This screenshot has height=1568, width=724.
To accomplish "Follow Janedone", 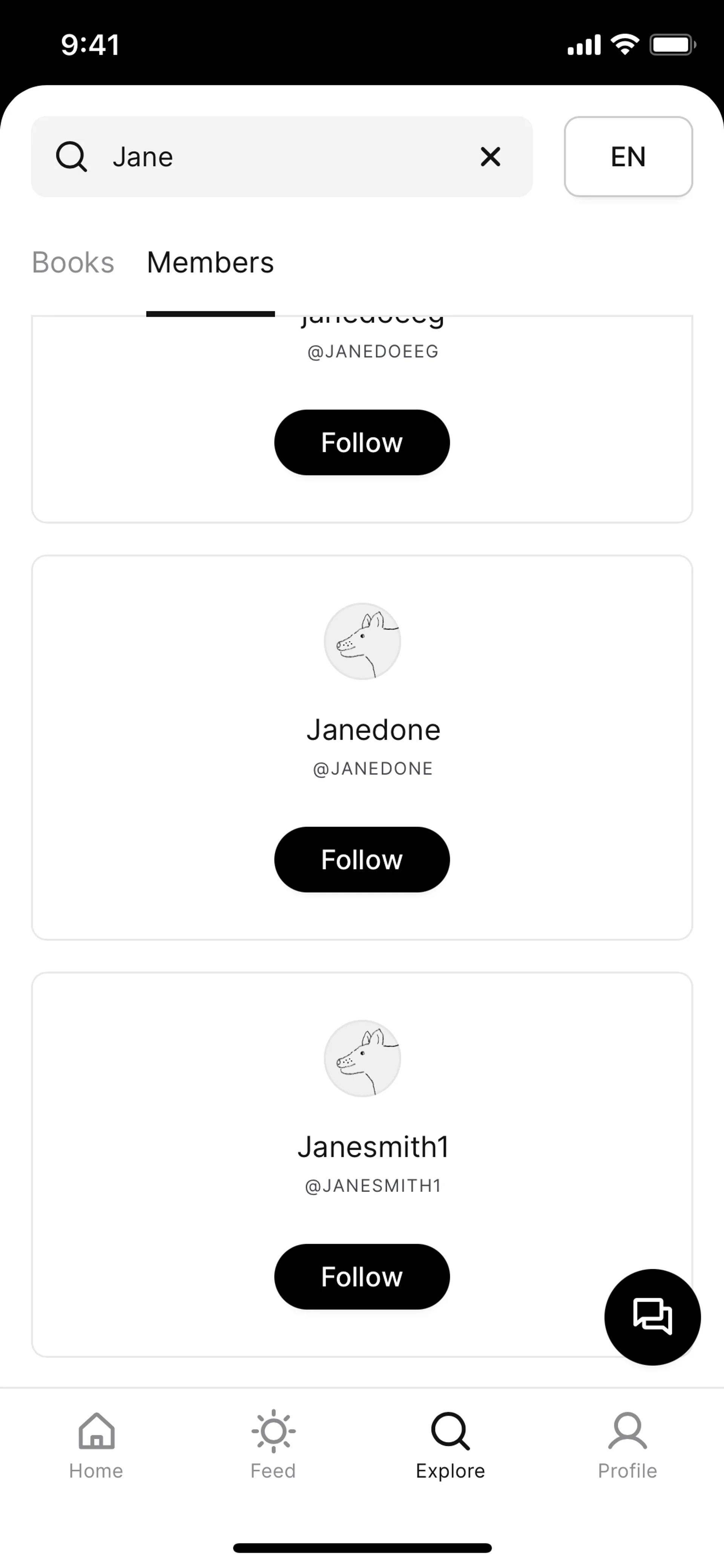I will pos(362,860).
